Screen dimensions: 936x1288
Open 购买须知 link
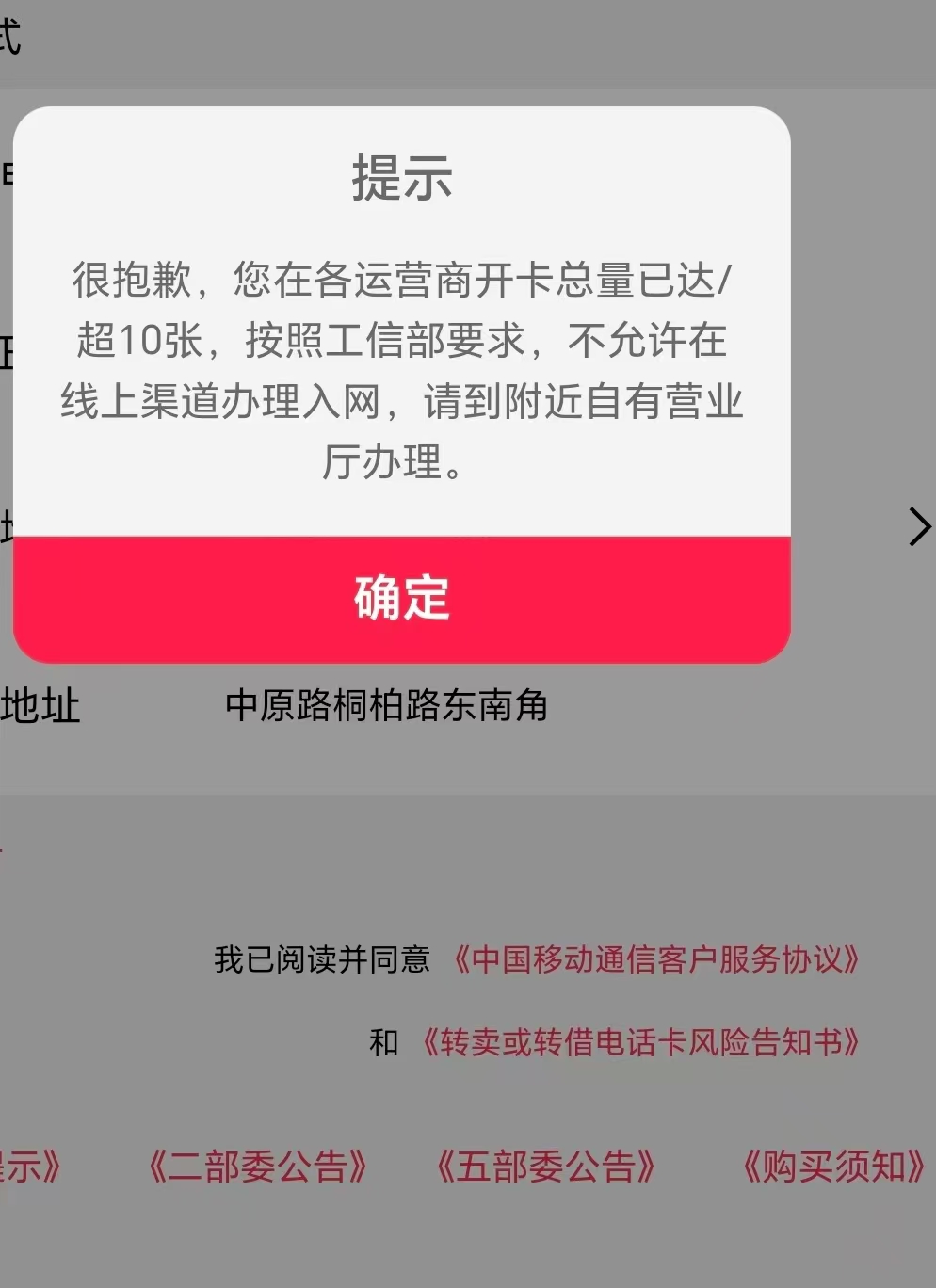click(x=833, y=1167)
